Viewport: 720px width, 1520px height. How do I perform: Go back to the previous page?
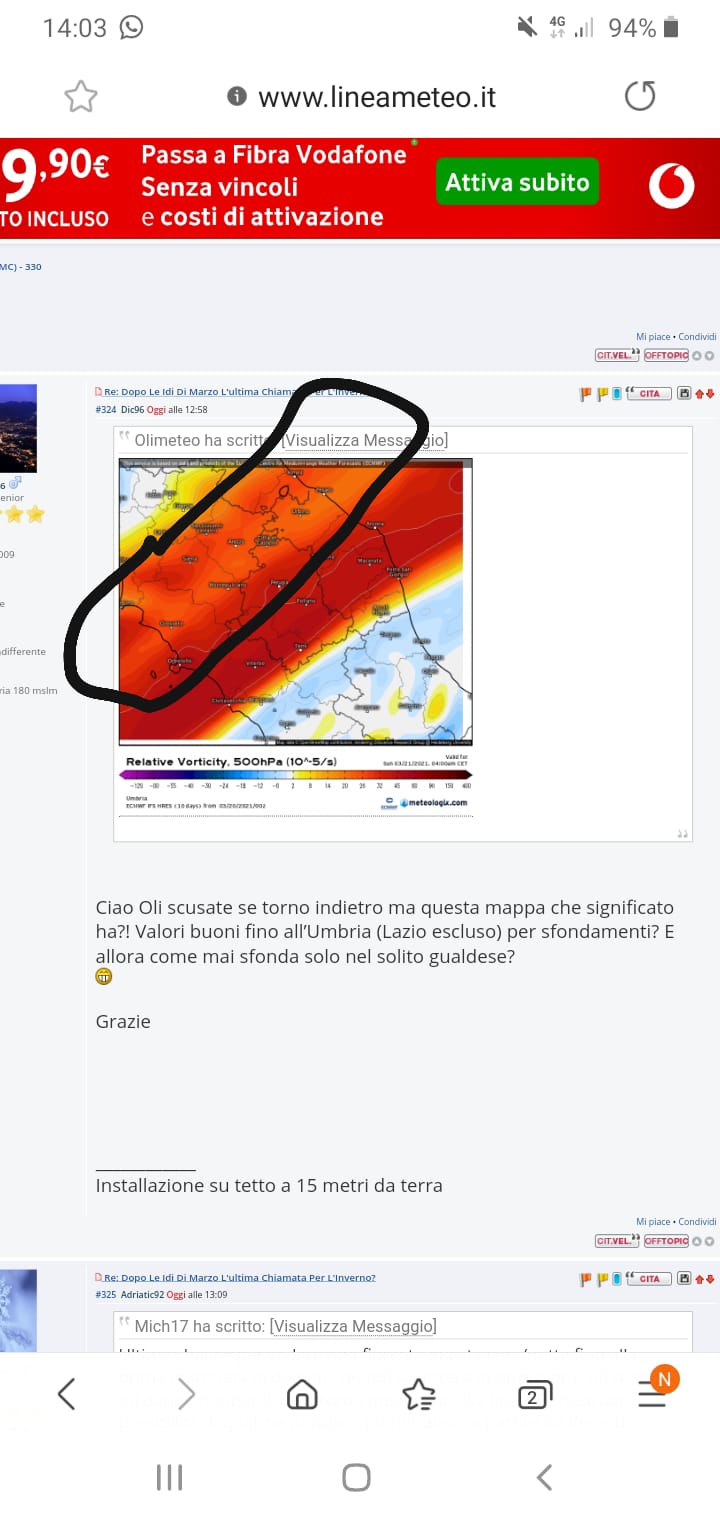[67, 1394]
